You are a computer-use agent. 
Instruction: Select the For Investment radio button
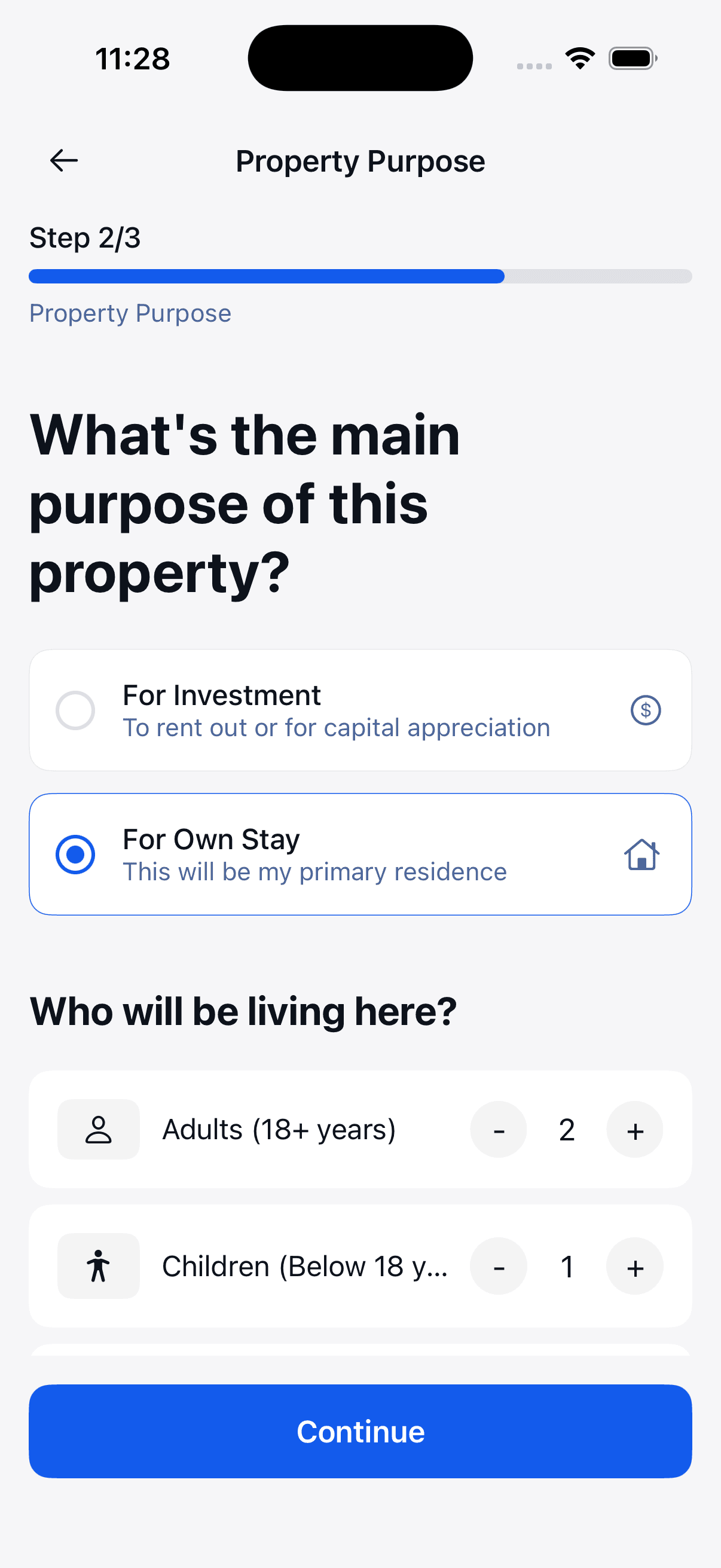tap(75, 710)
